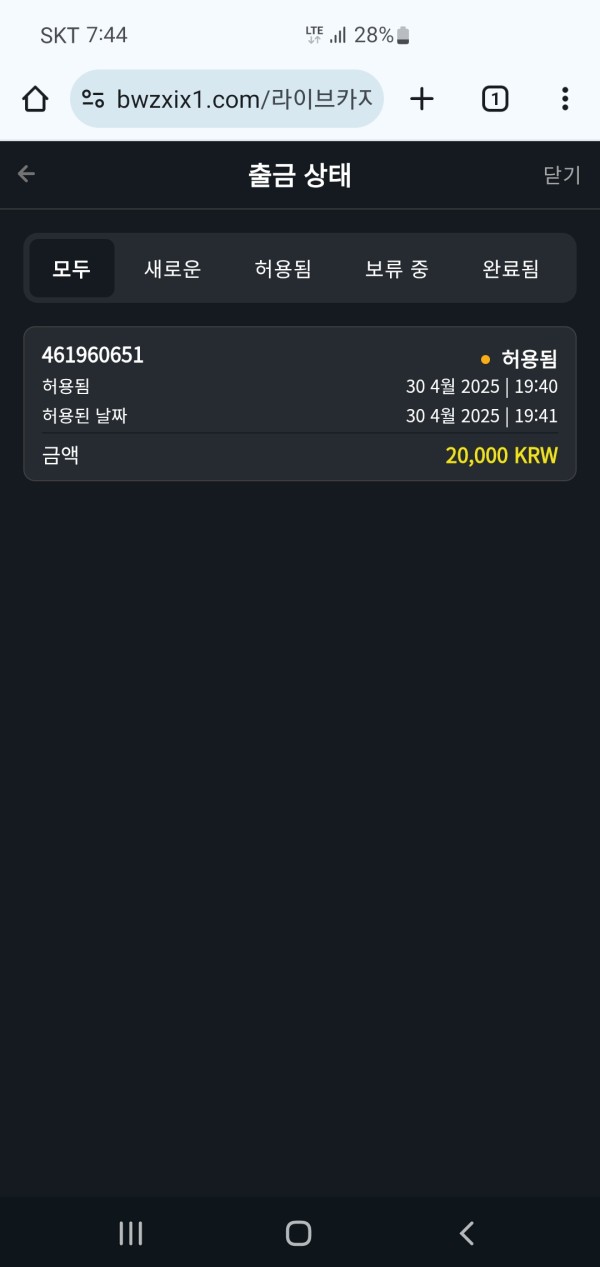Open a new browser tab

pos(422,99)
